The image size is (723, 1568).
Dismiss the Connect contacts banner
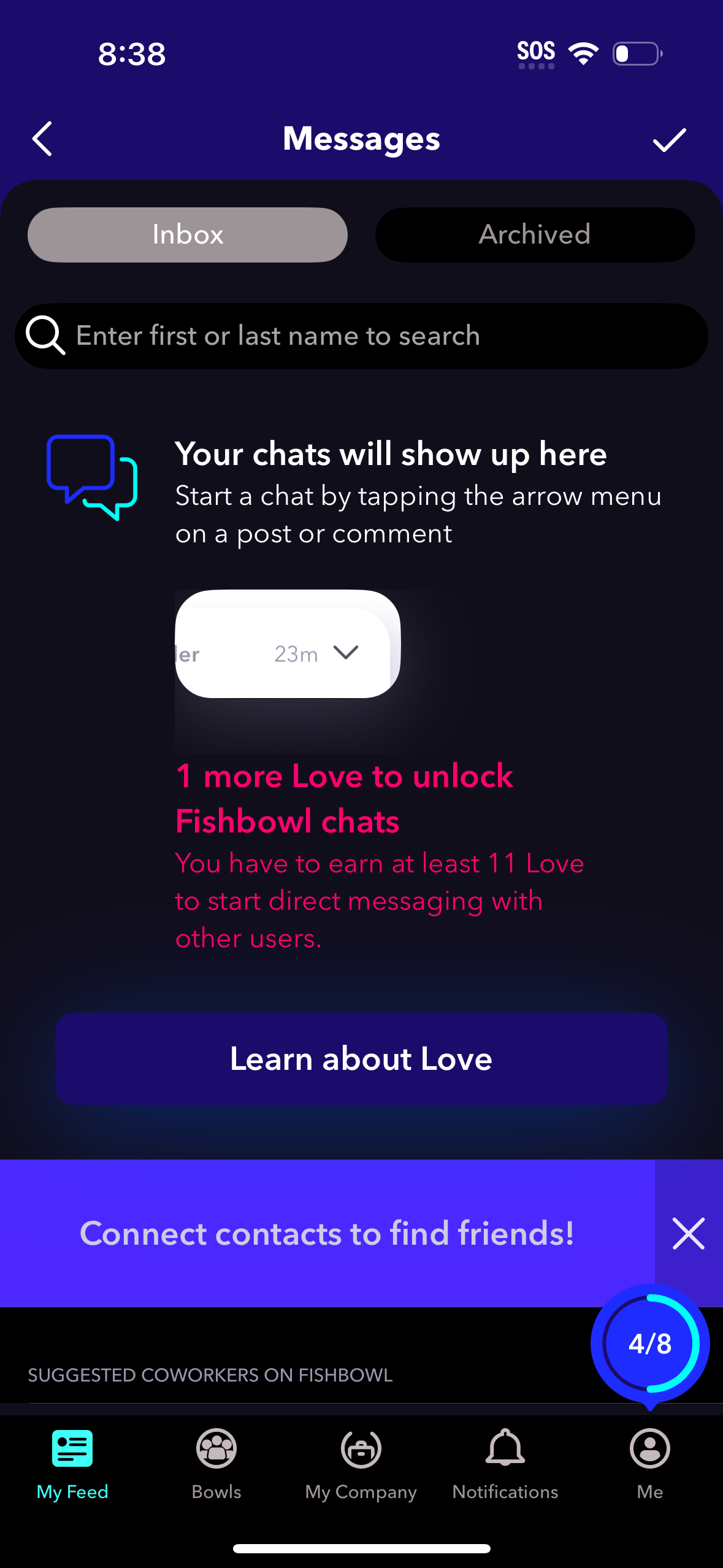[688, 1234]
